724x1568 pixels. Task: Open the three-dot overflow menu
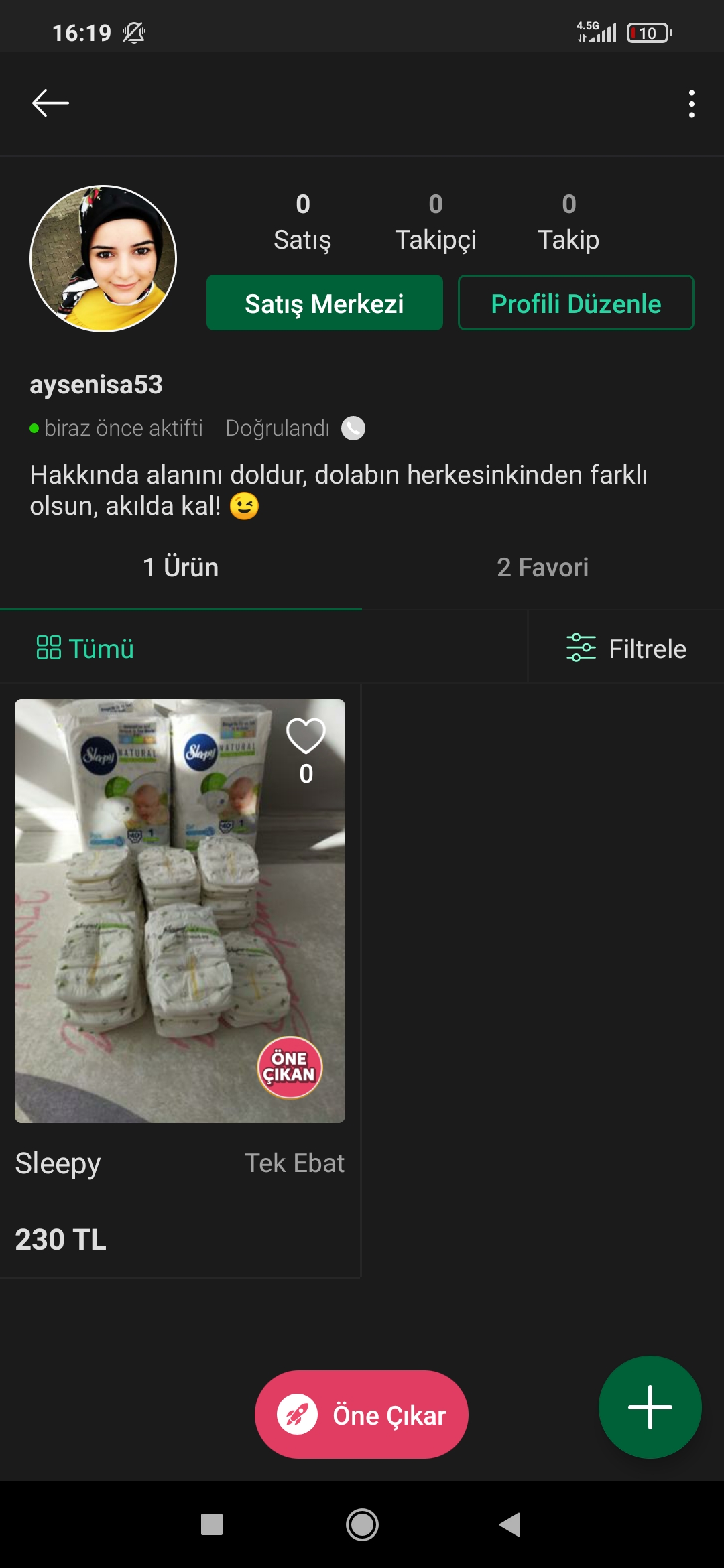[x=691, y=104]
